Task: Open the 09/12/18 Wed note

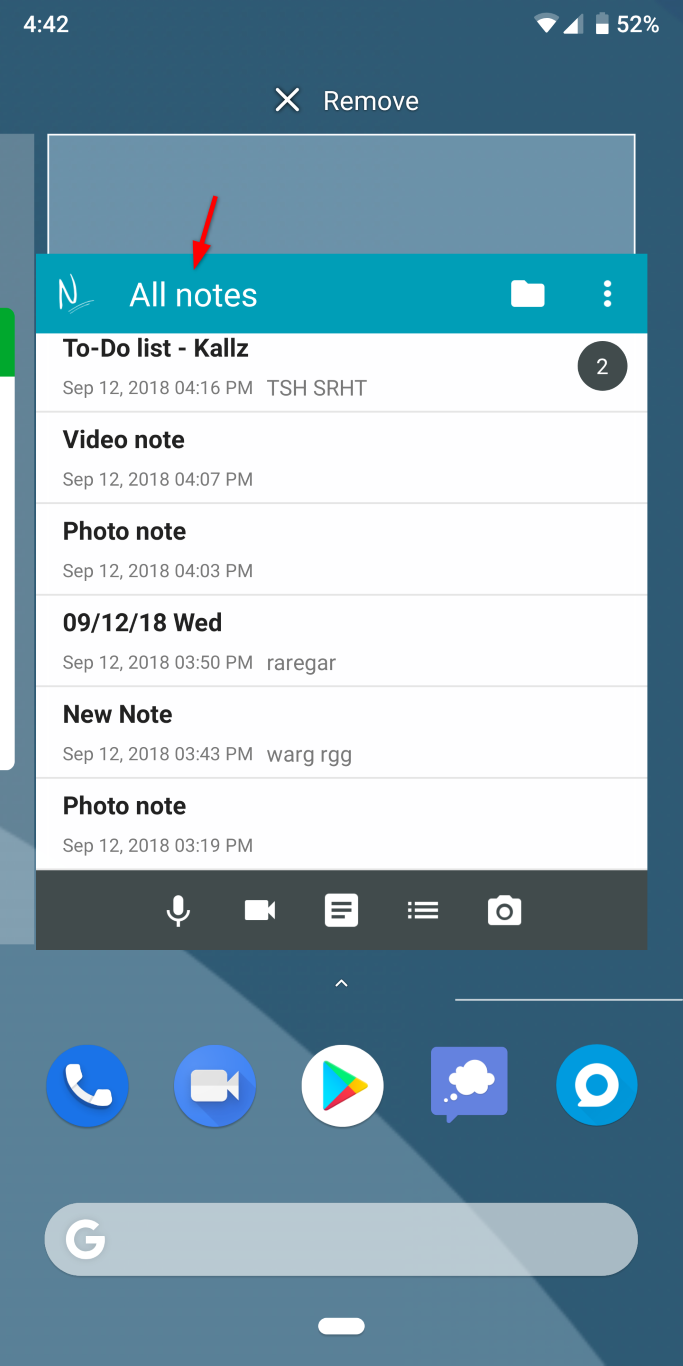Action: 341,641
